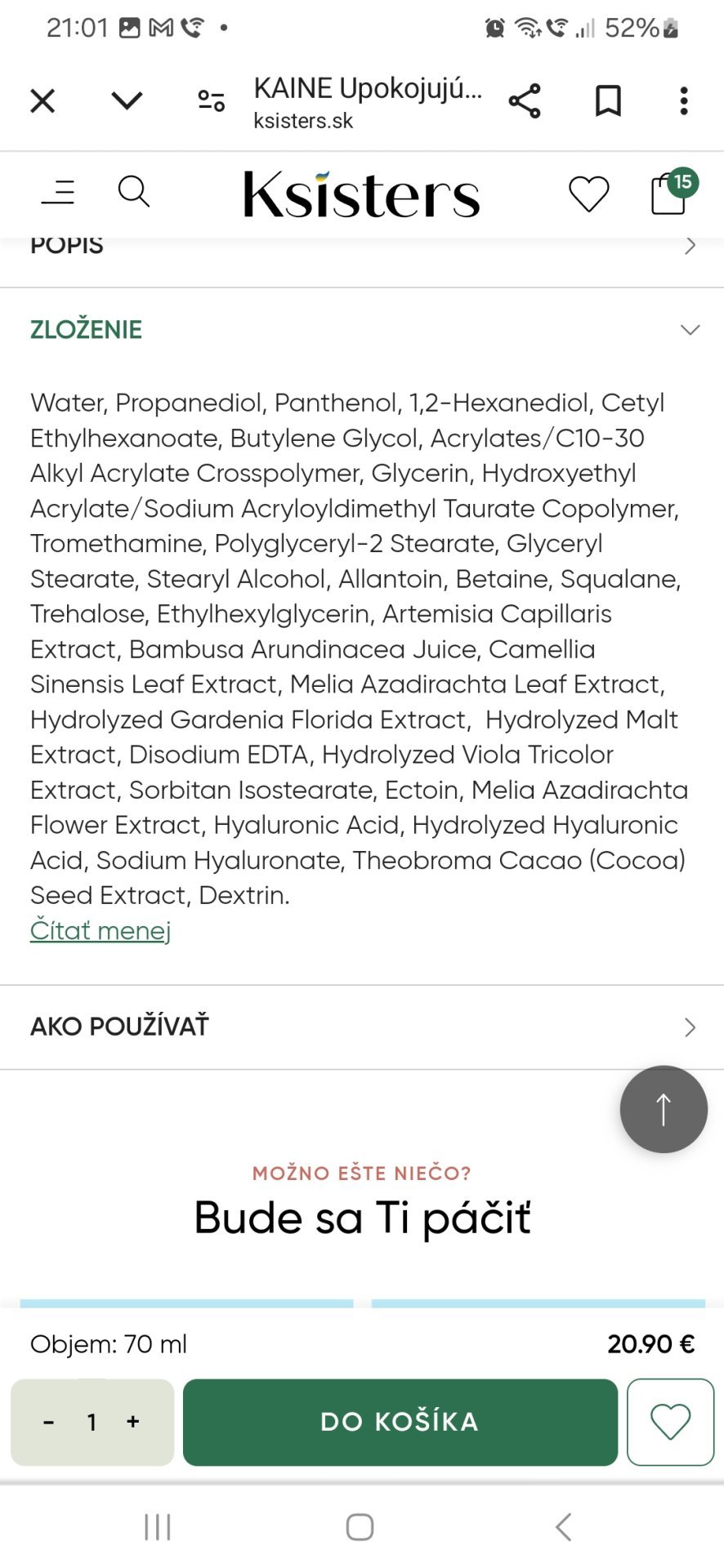Search the Ksisters store
This screenshot has width=724, height=1568.
click(x=134, y=193)
